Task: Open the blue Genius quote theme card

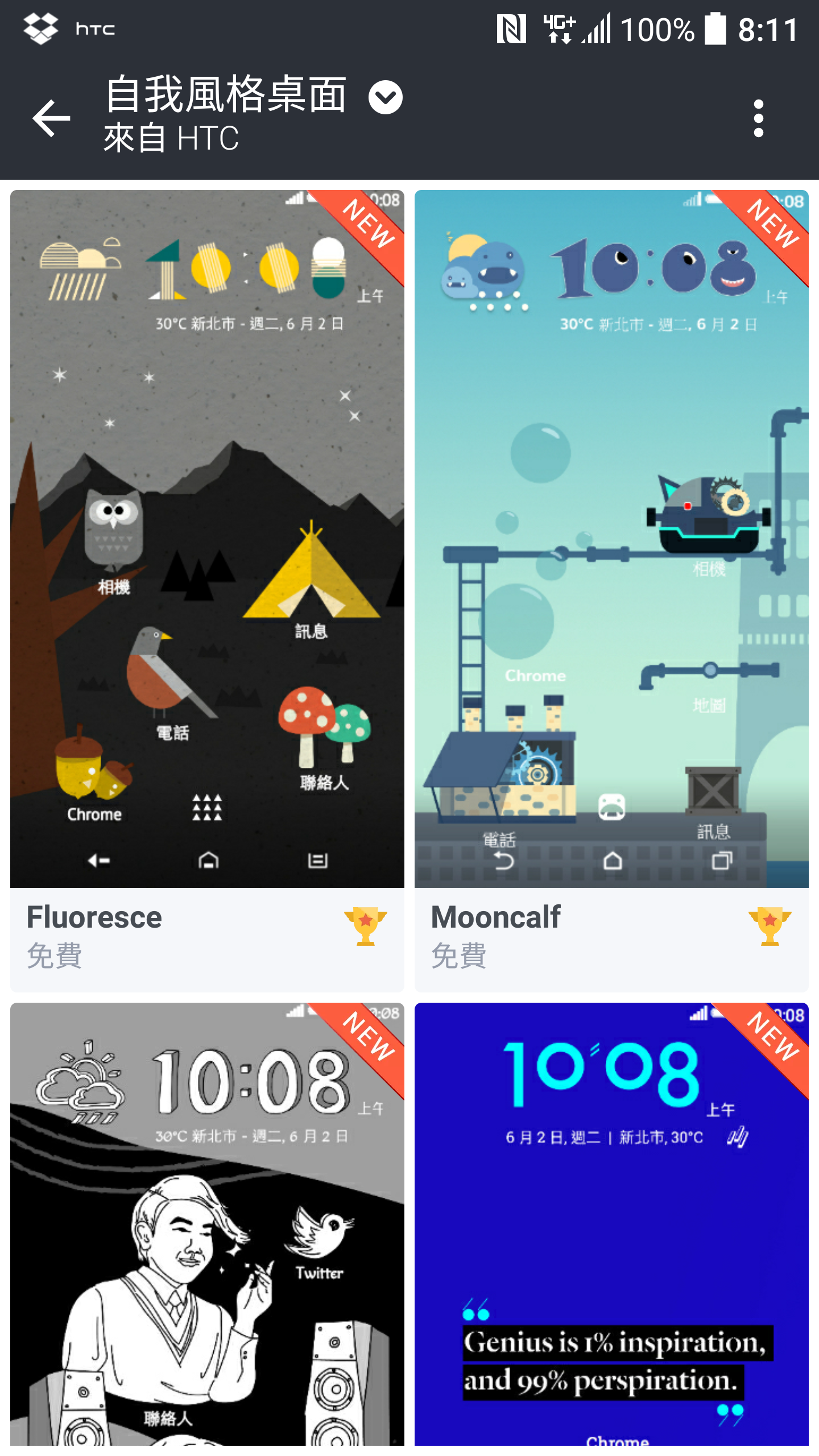Action: tap(611, 1223)
